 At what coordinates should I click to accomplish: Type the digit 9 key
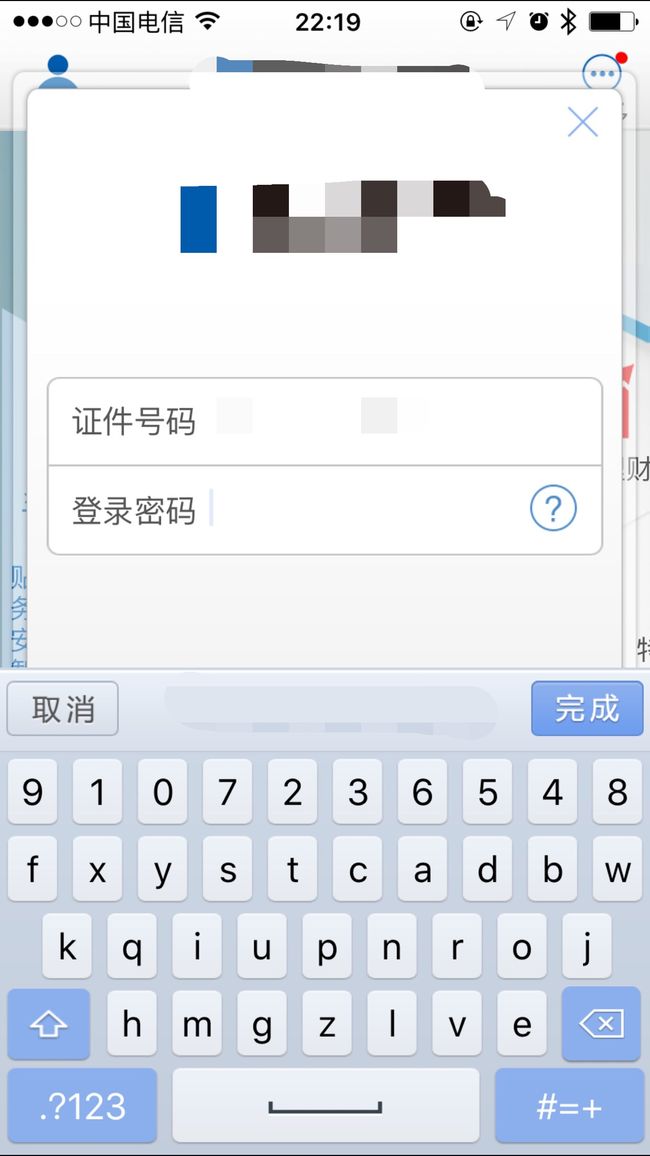point(32,792)
